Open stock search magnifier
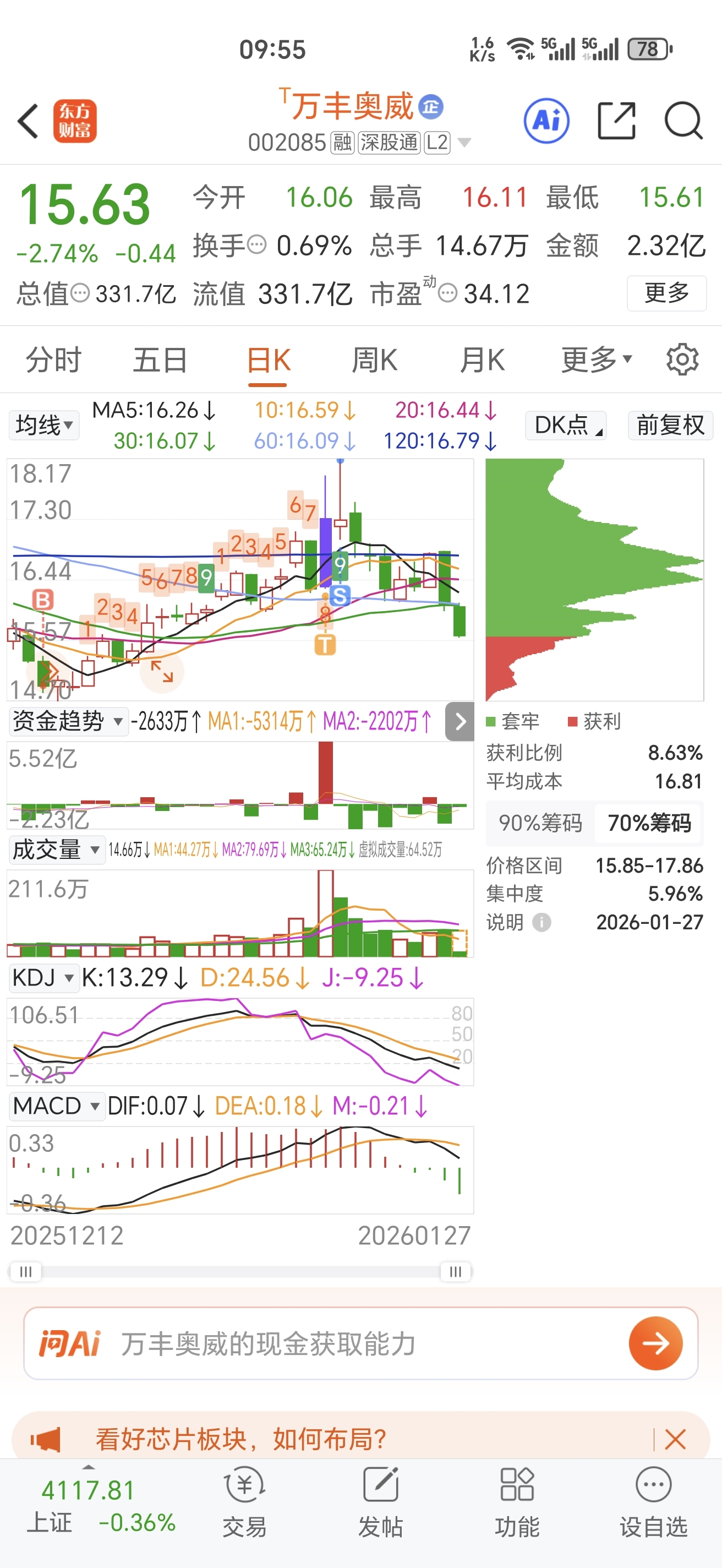The height and width of the screenshot is (1568, 722). pos(683,121)
